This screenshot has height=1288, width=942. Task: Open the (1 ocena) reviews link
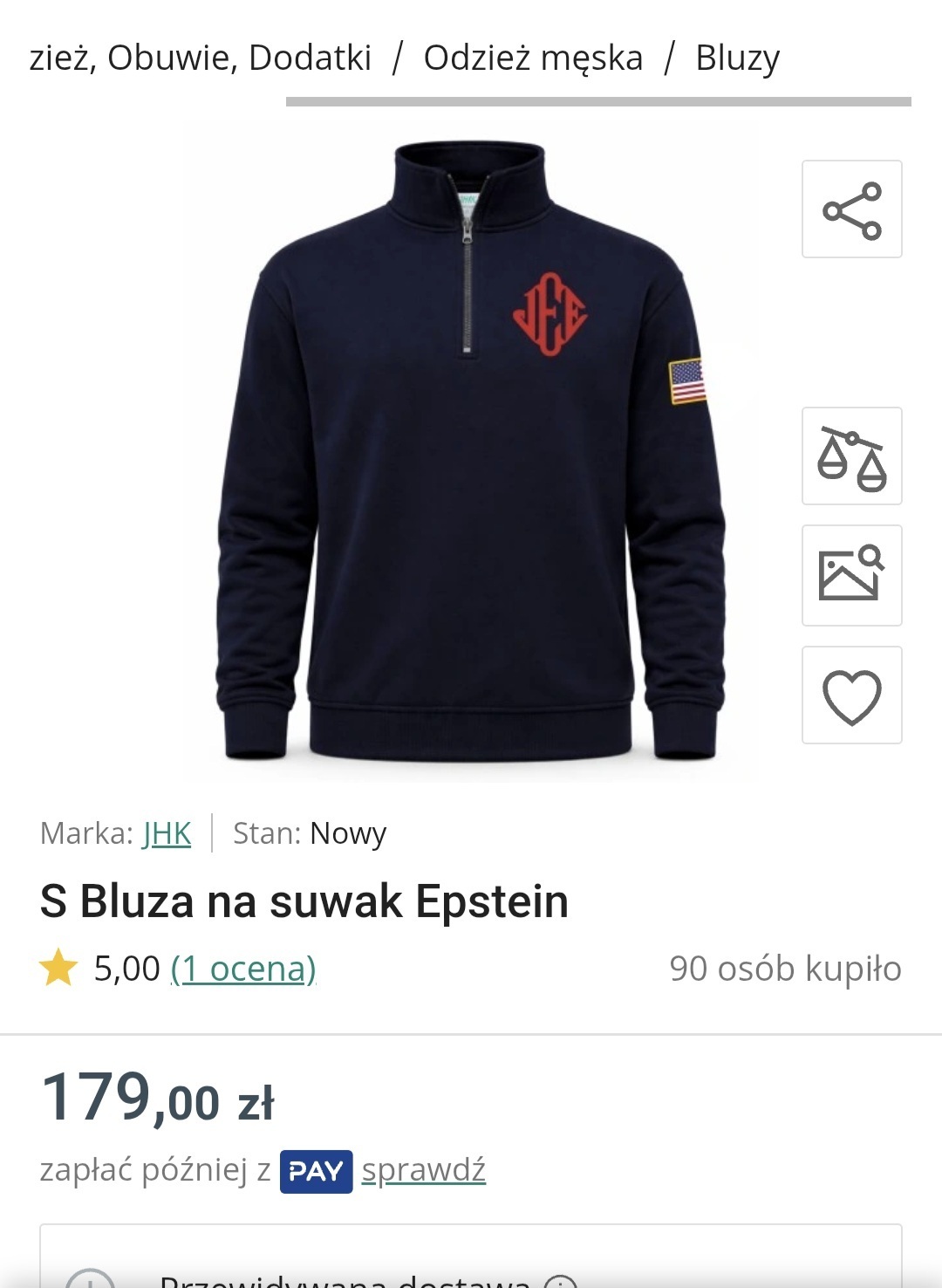(243, 969)
